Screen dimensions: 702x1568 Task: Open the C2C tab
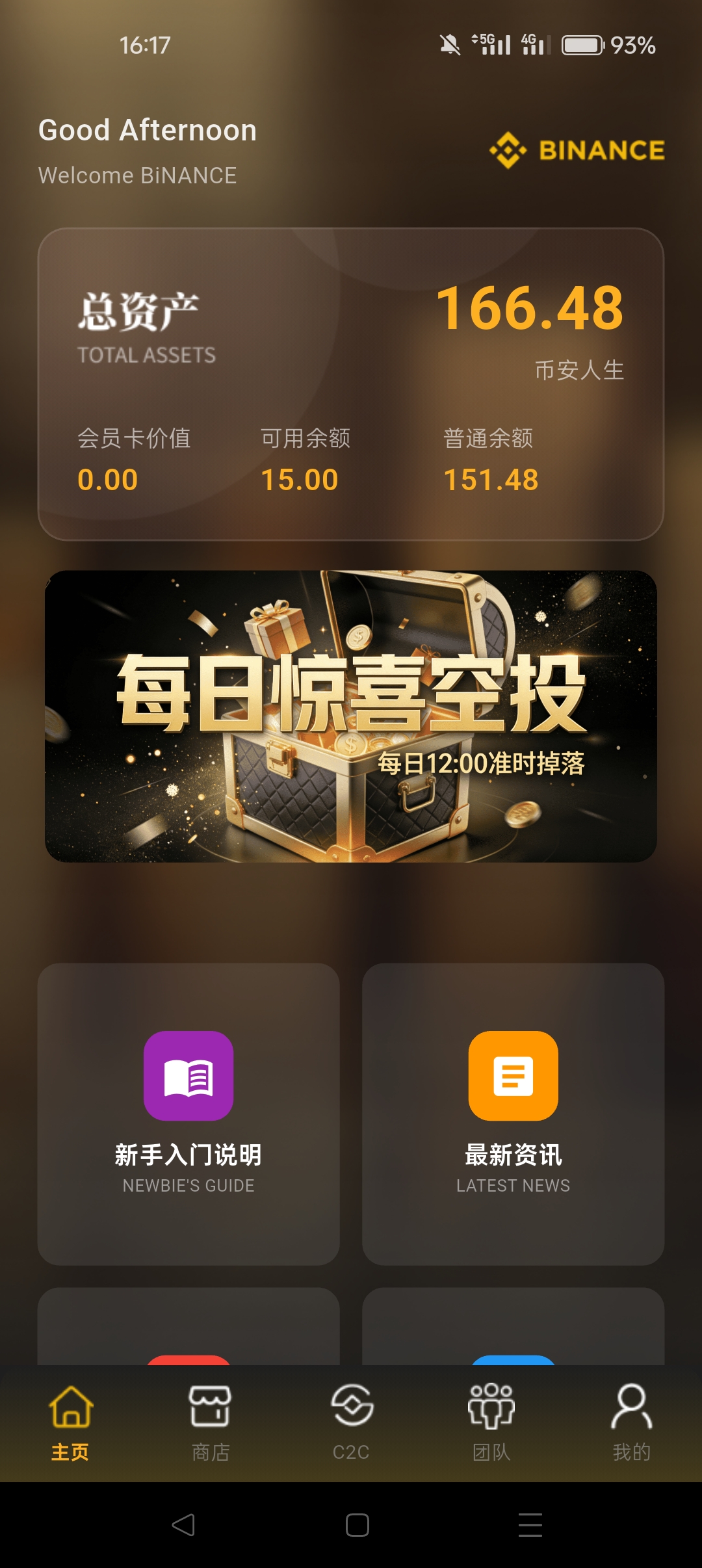(351, 1422)
